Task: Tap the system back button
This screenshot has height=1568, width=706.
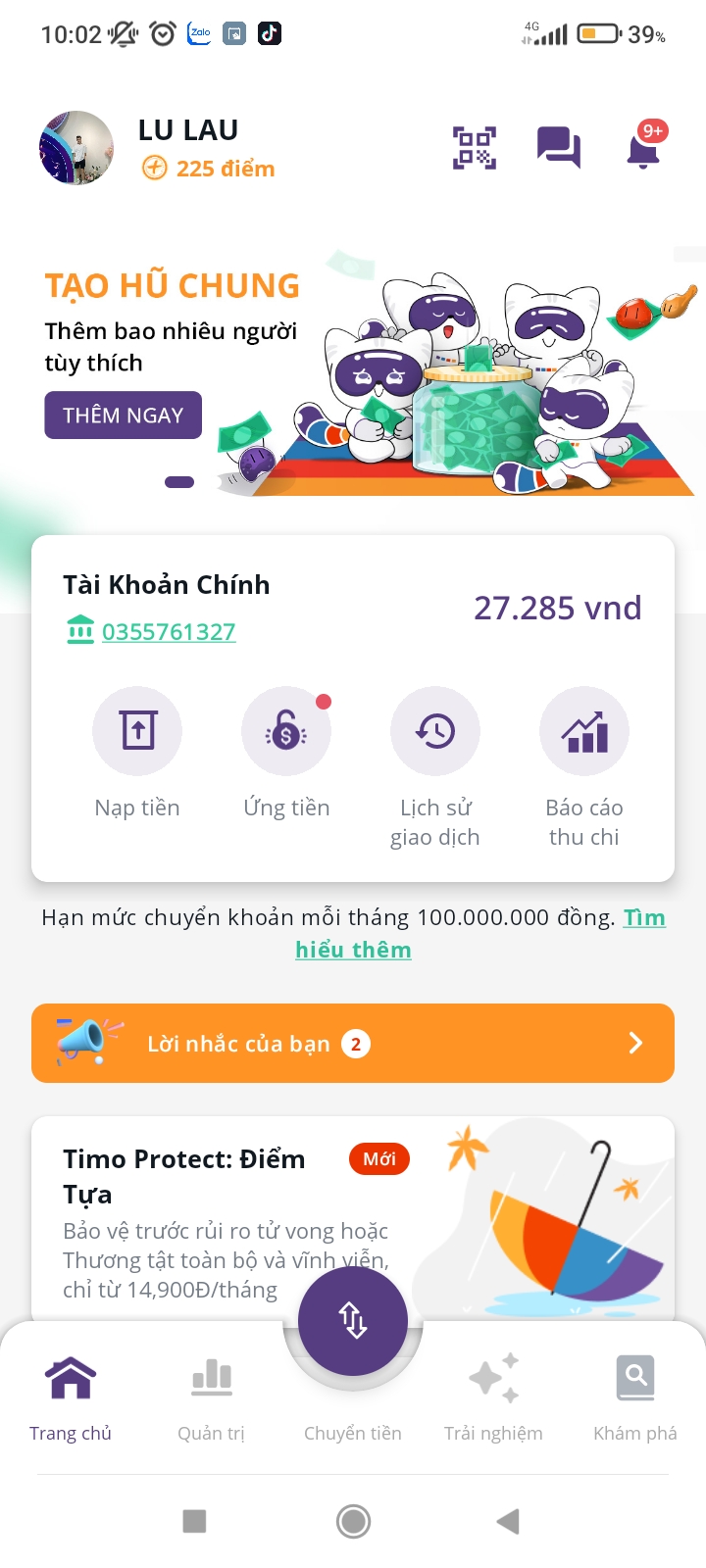Action: tap(508, 1521)
